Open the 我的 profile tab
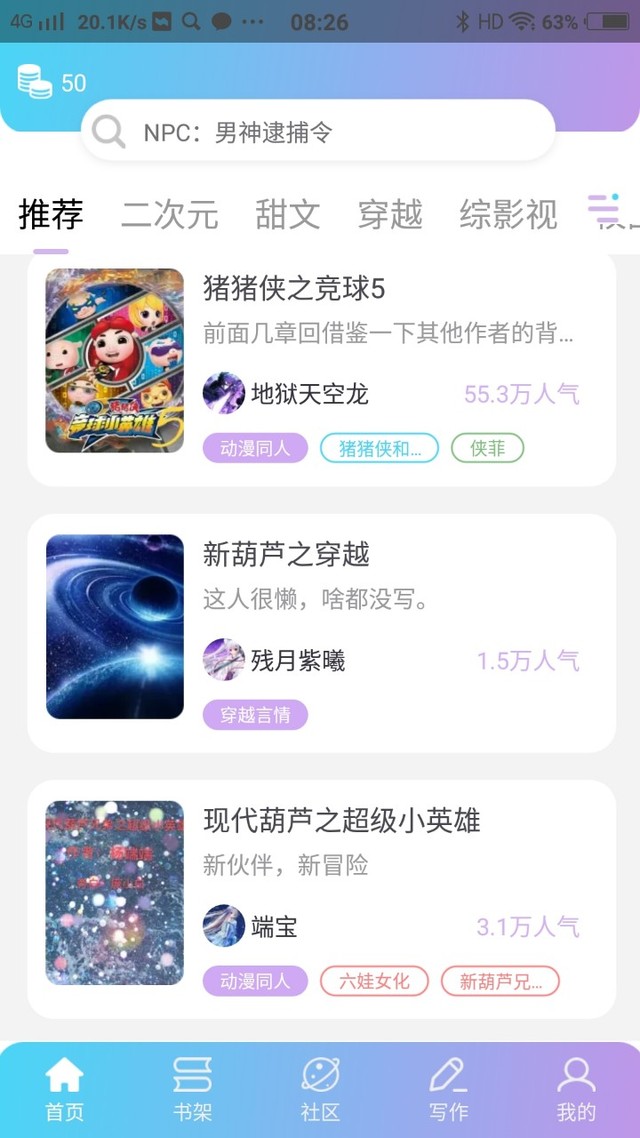640x1138 pixels. [576, 1088]
